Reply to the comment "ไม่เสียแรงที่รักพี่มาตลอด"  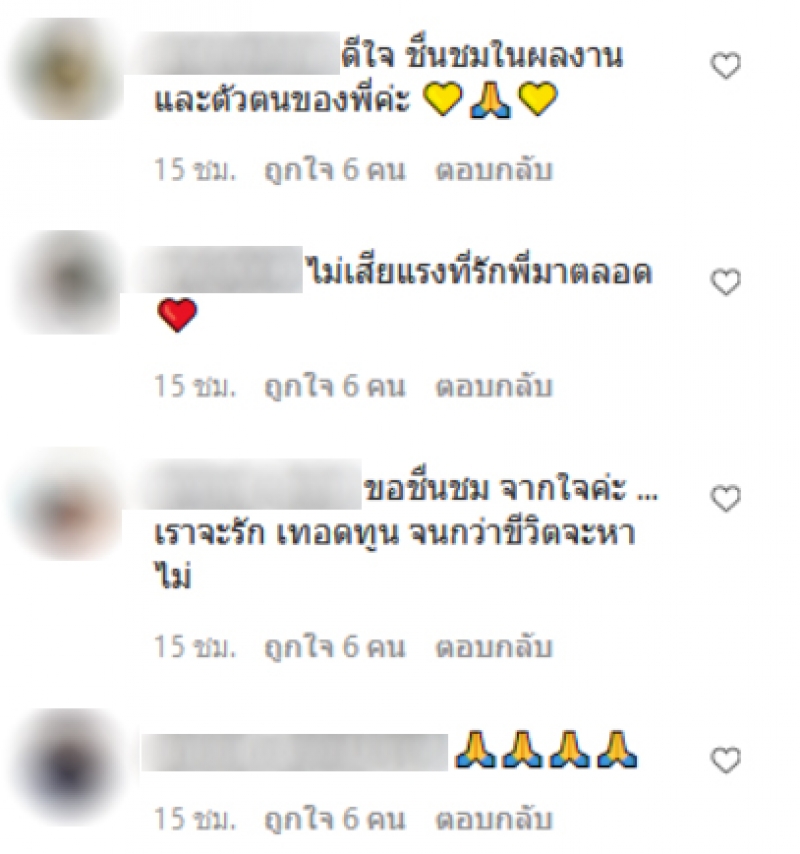click(493, 386)
